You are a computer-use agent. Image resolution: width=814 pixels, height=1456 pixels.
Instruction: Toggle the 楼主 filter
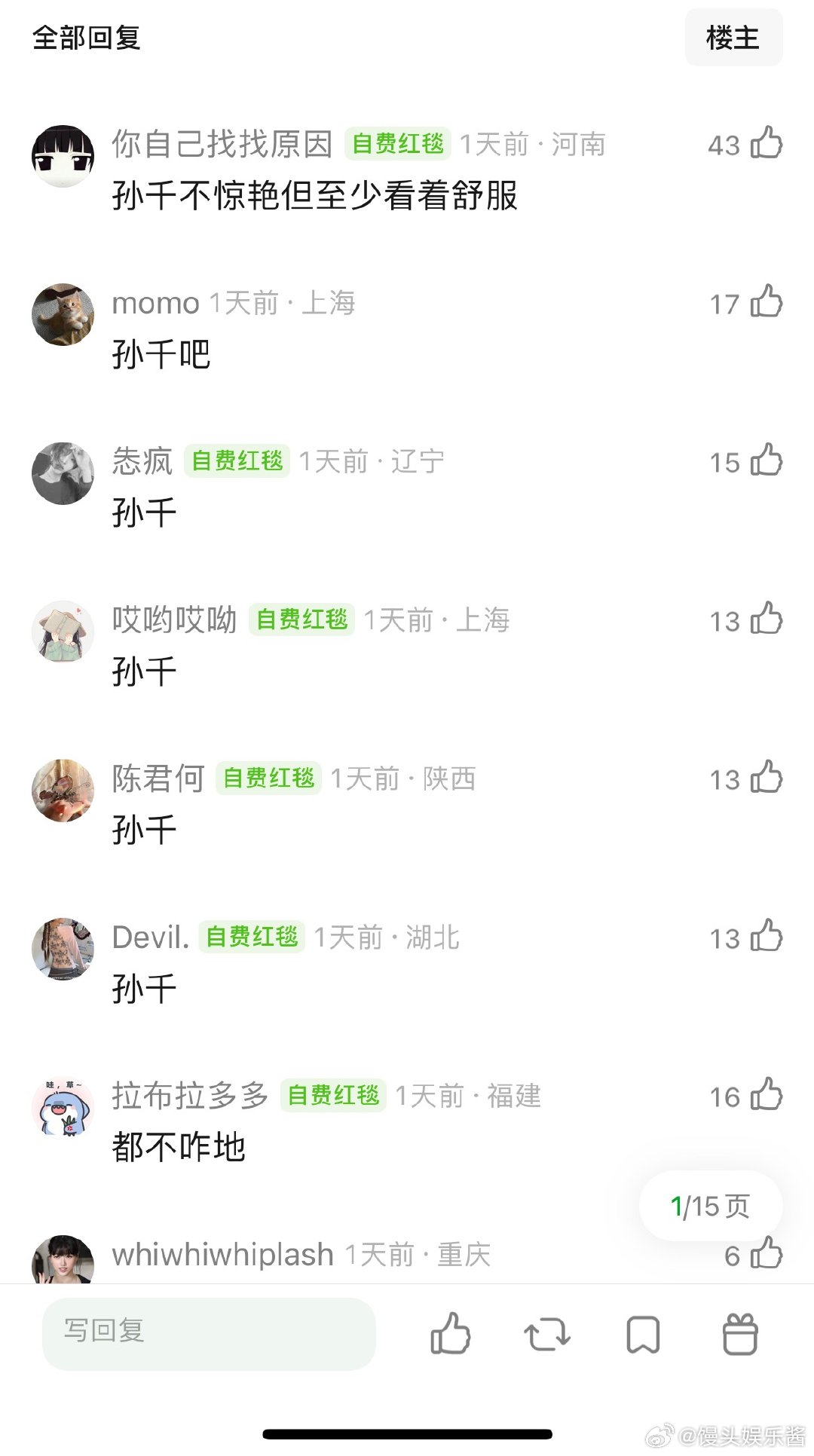[x=733, y=36]
